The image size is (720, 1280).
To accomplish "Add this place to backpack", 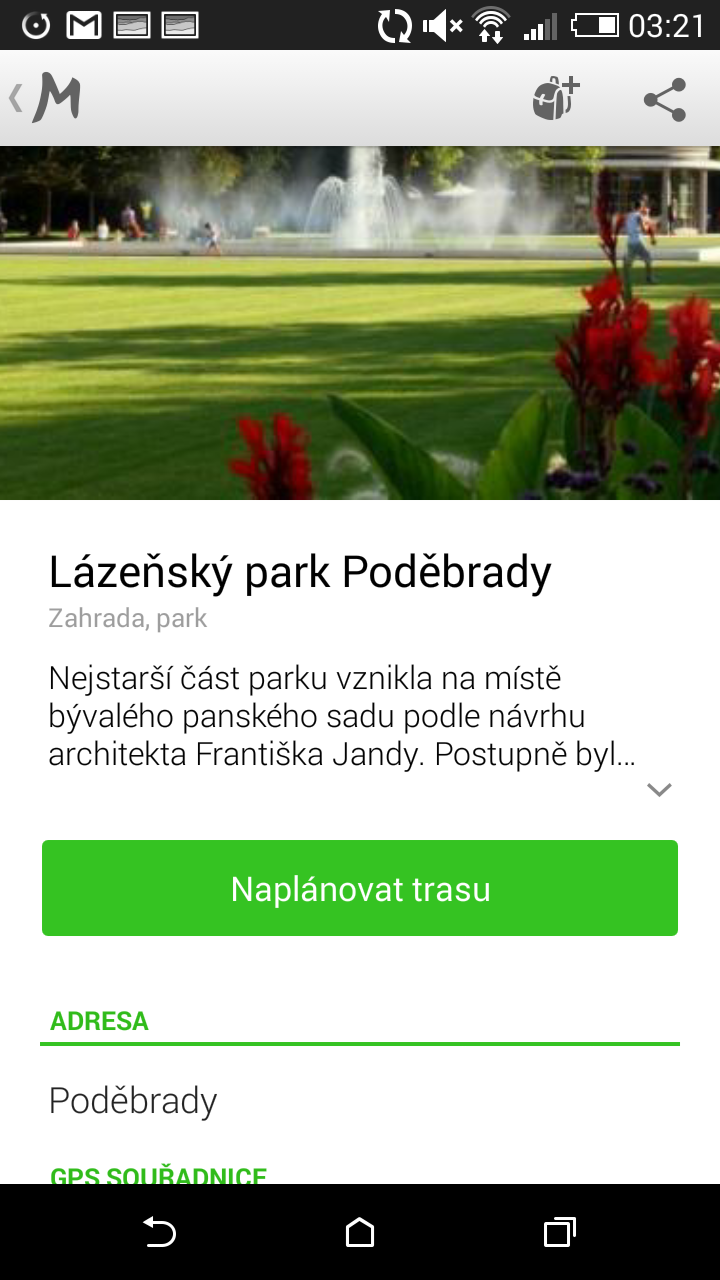I will click(x=556, y=98).
